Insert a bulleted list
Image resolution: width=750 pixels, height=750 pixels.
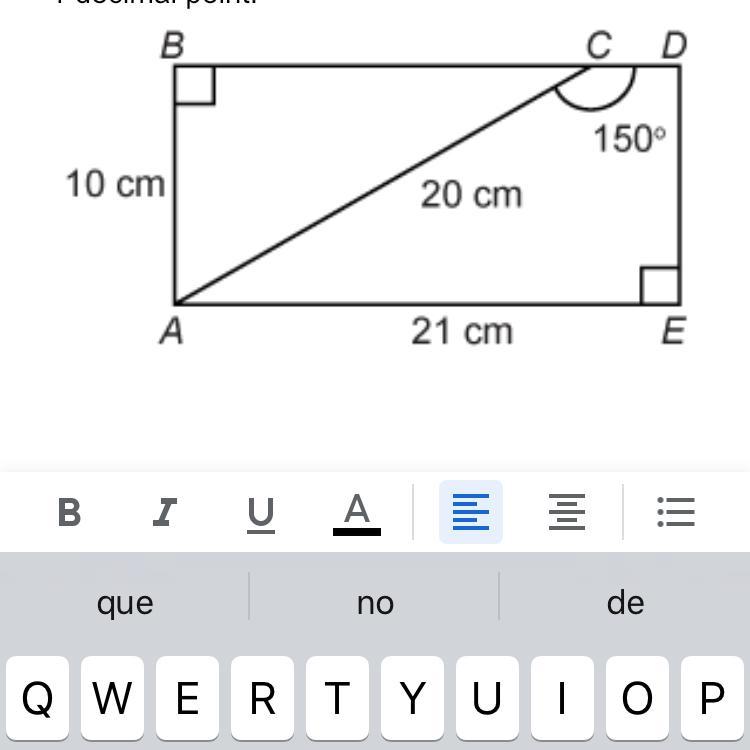[676, 512]
